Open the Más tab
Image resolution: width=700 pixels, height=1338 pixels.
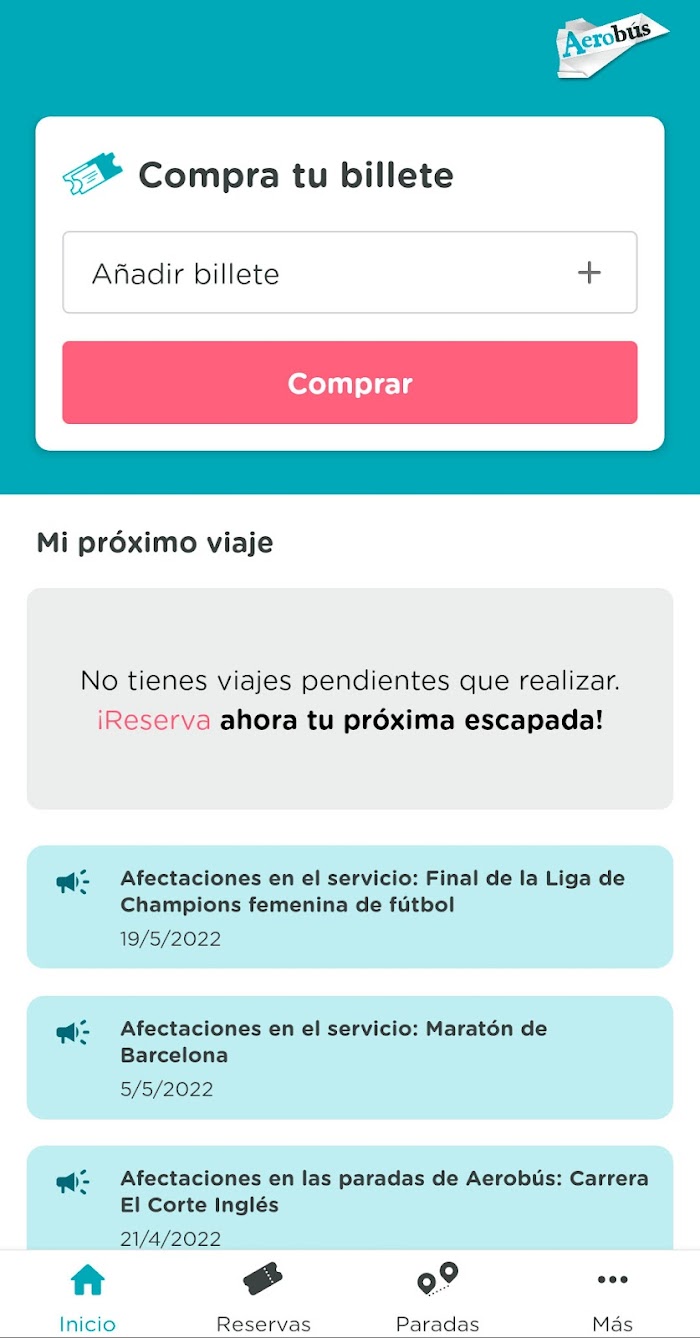click(x=612, y=1296)
